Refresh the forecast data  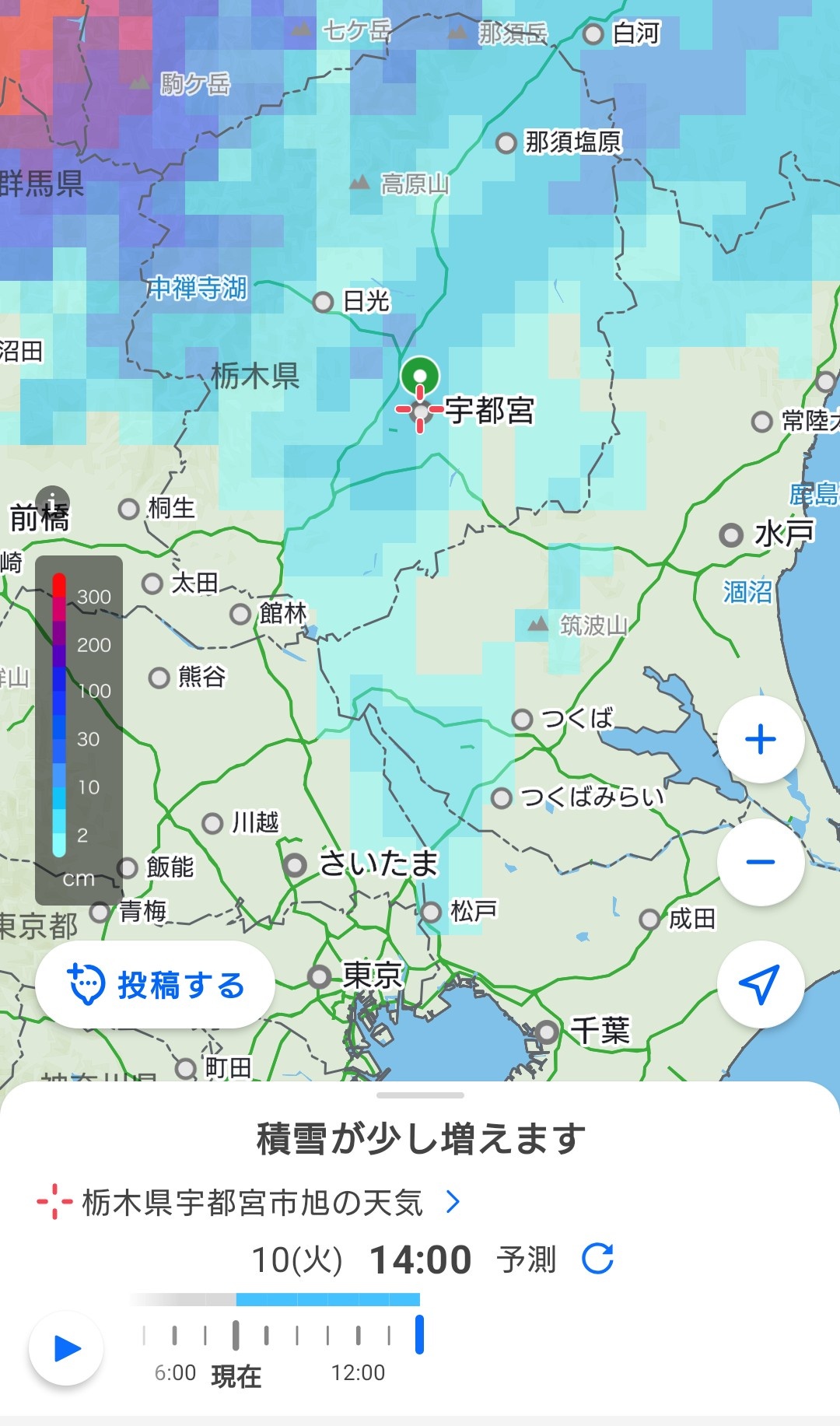[x=597, y=1258]
